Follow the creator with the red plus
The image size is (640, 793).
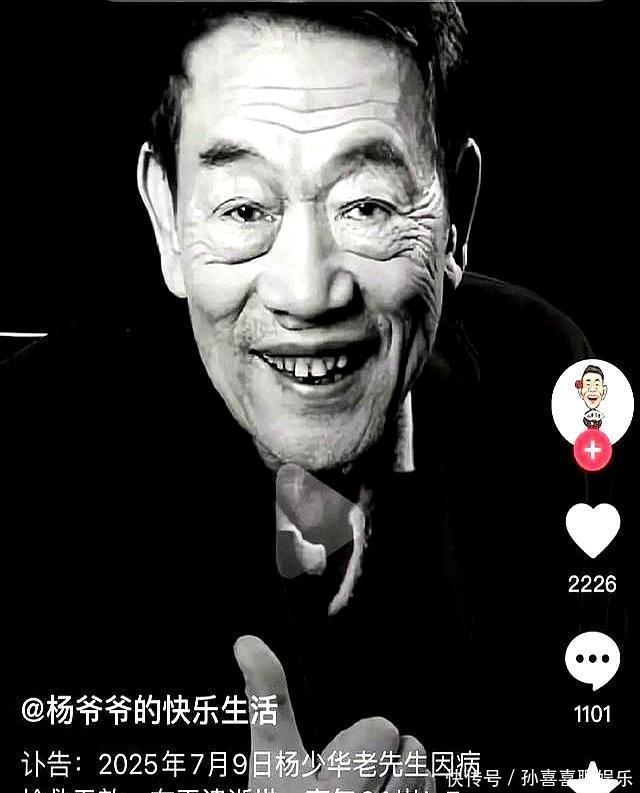(x=592, y=450)
